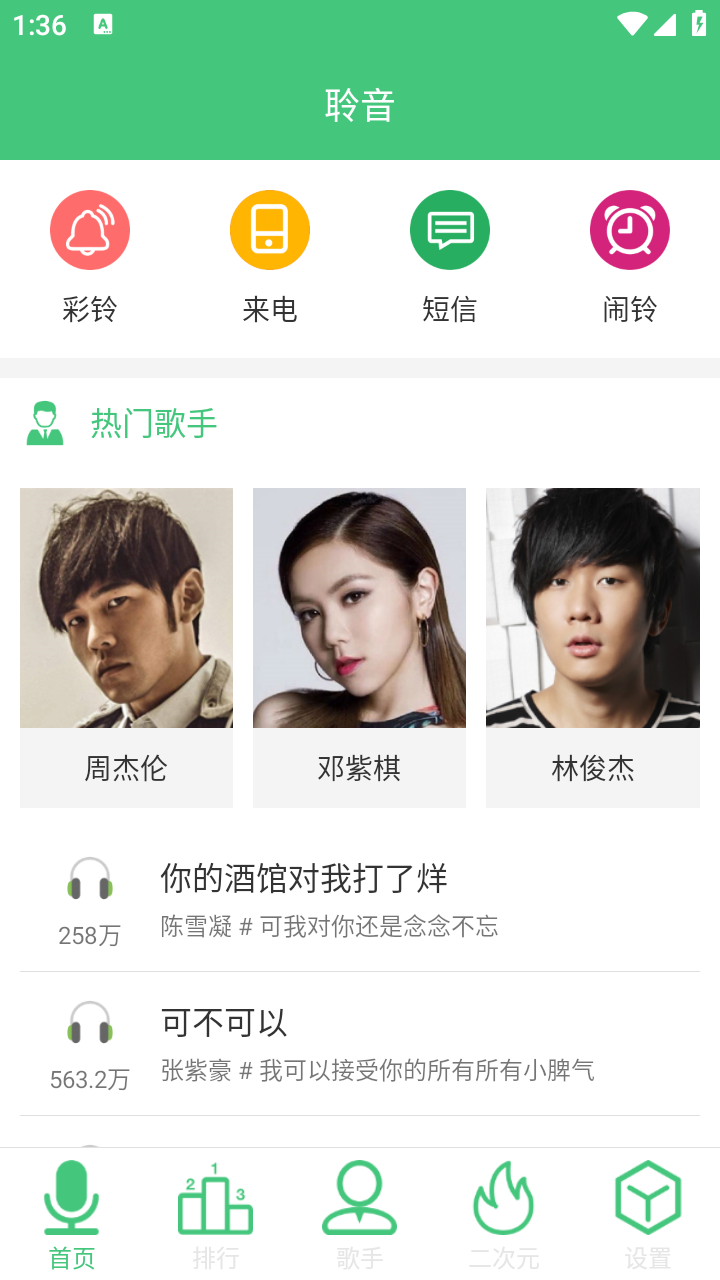Play the song 可不可以
This screenshot has width=720, height=1280.
[x=360, y=1044]
